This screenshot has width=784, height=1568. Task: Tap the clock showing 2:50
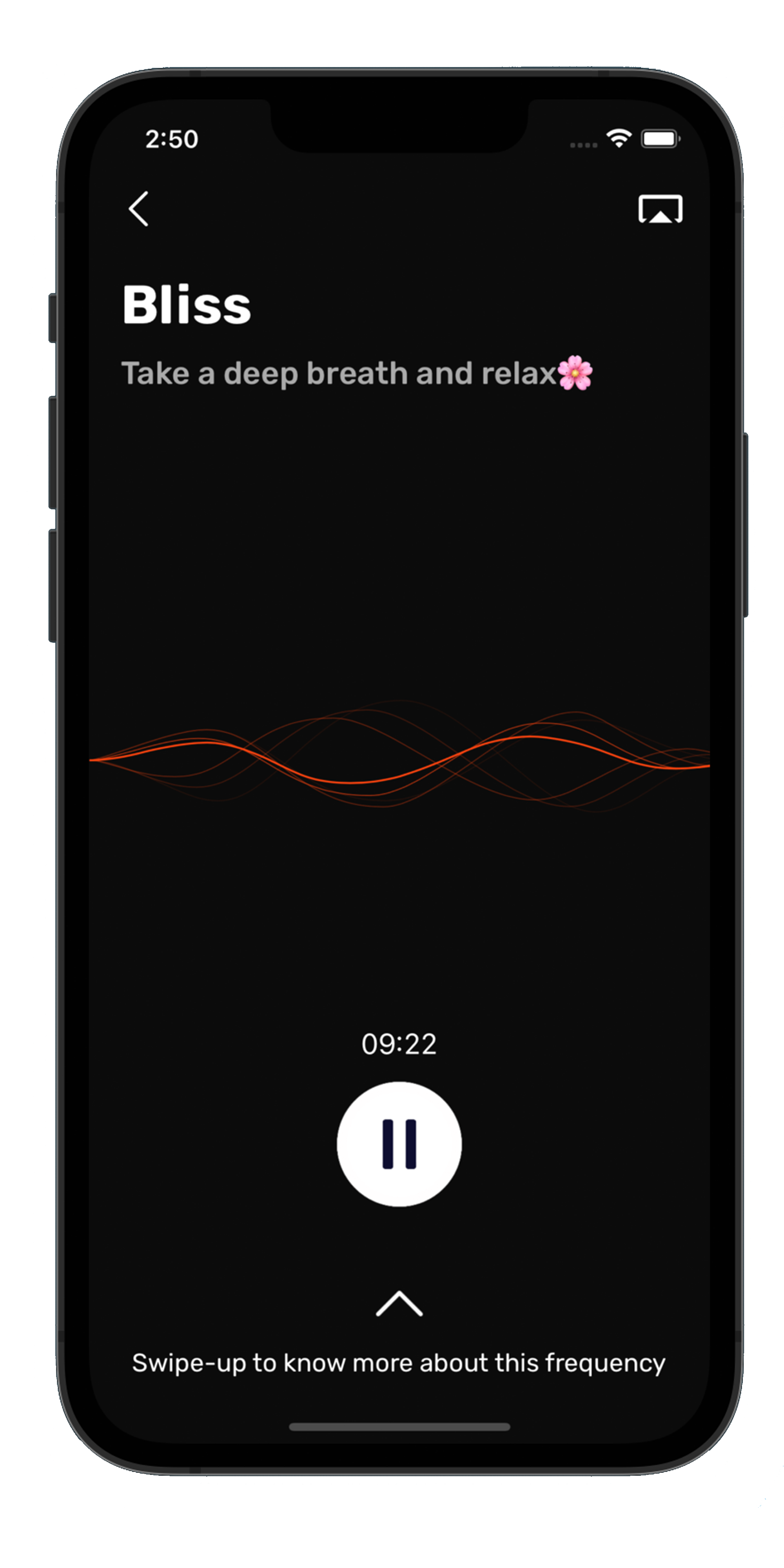[171, 139]
